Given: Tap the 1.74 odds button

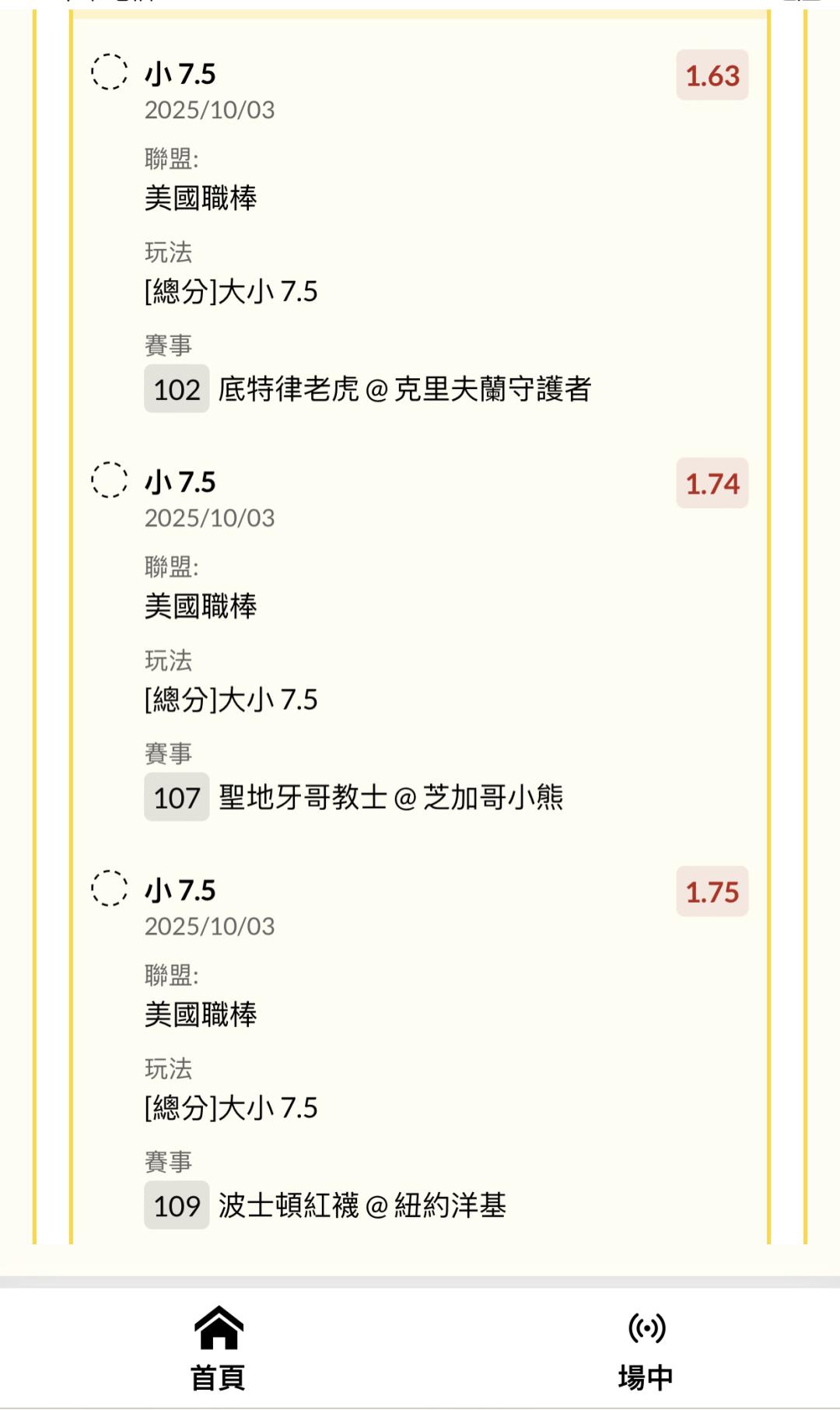Looking at the screenshot, I should [x=712, y=483].
